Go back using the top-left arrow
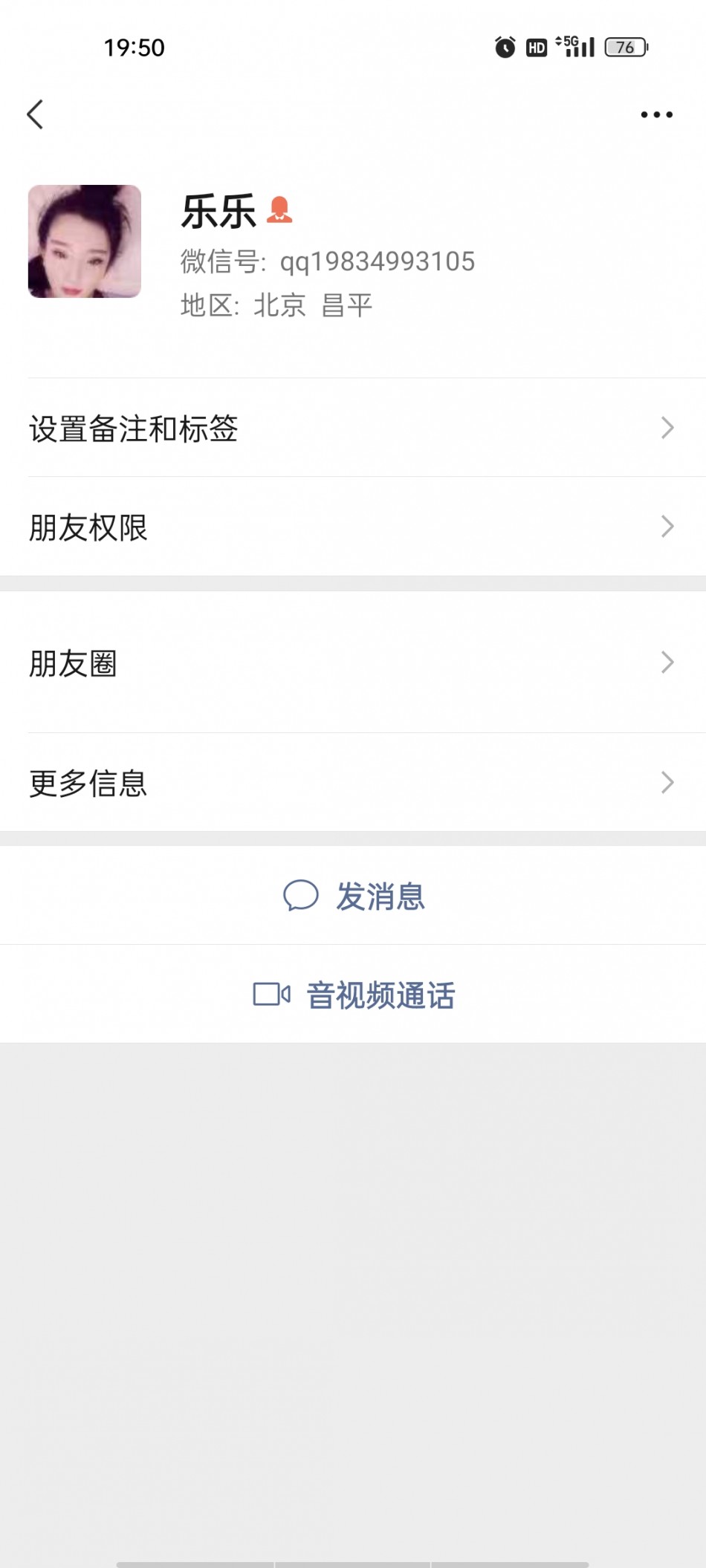Viewport: 706px width, 1568px height. 35,114
